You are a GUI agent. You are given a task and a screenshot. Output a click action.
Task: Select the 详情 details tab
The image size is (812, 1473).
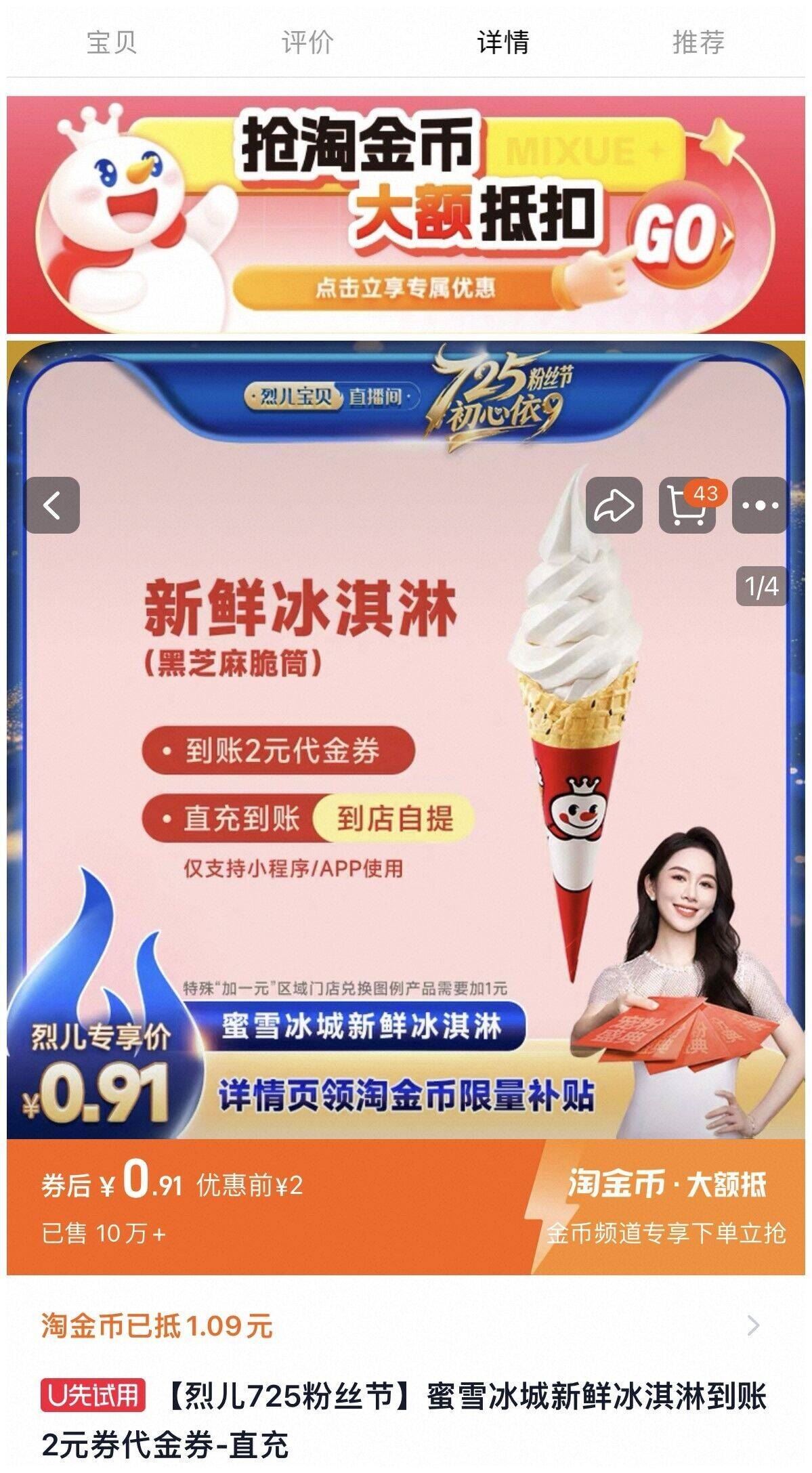[502, 42]
